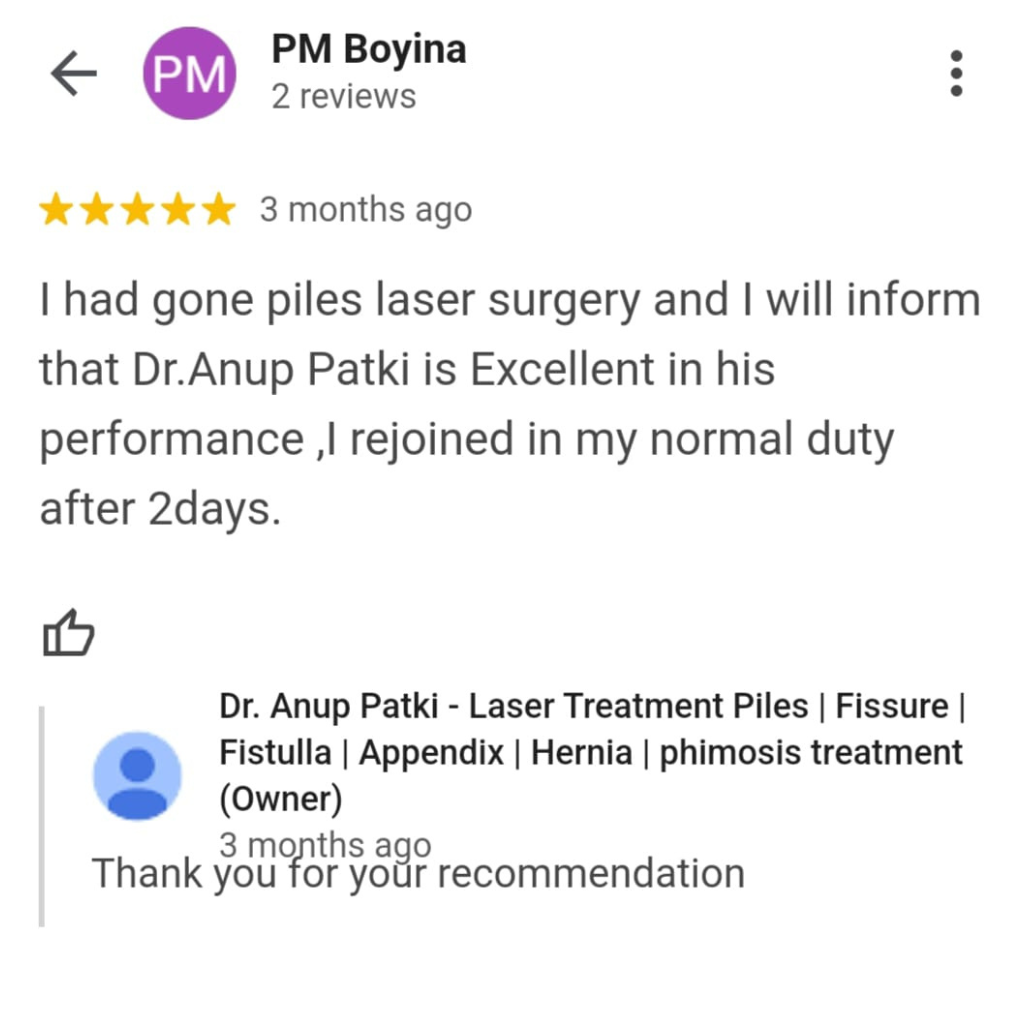
Task: Go back using the back arrow
Action: point(73,74)
